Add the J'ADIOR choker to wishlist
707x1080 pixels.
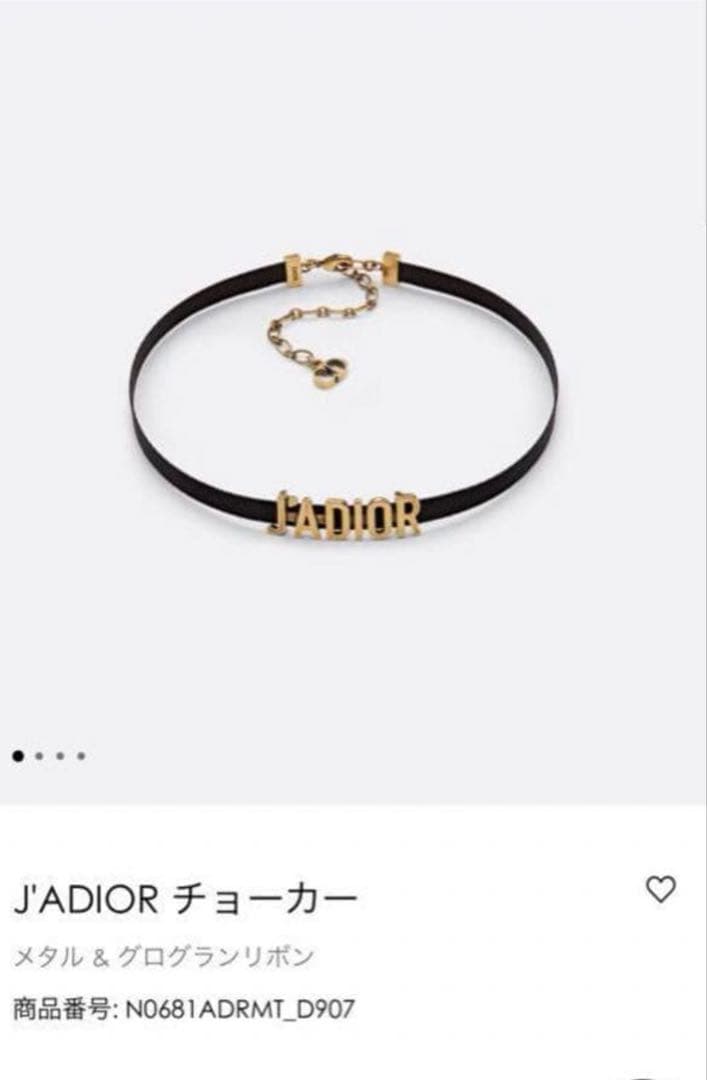(661, 889)
